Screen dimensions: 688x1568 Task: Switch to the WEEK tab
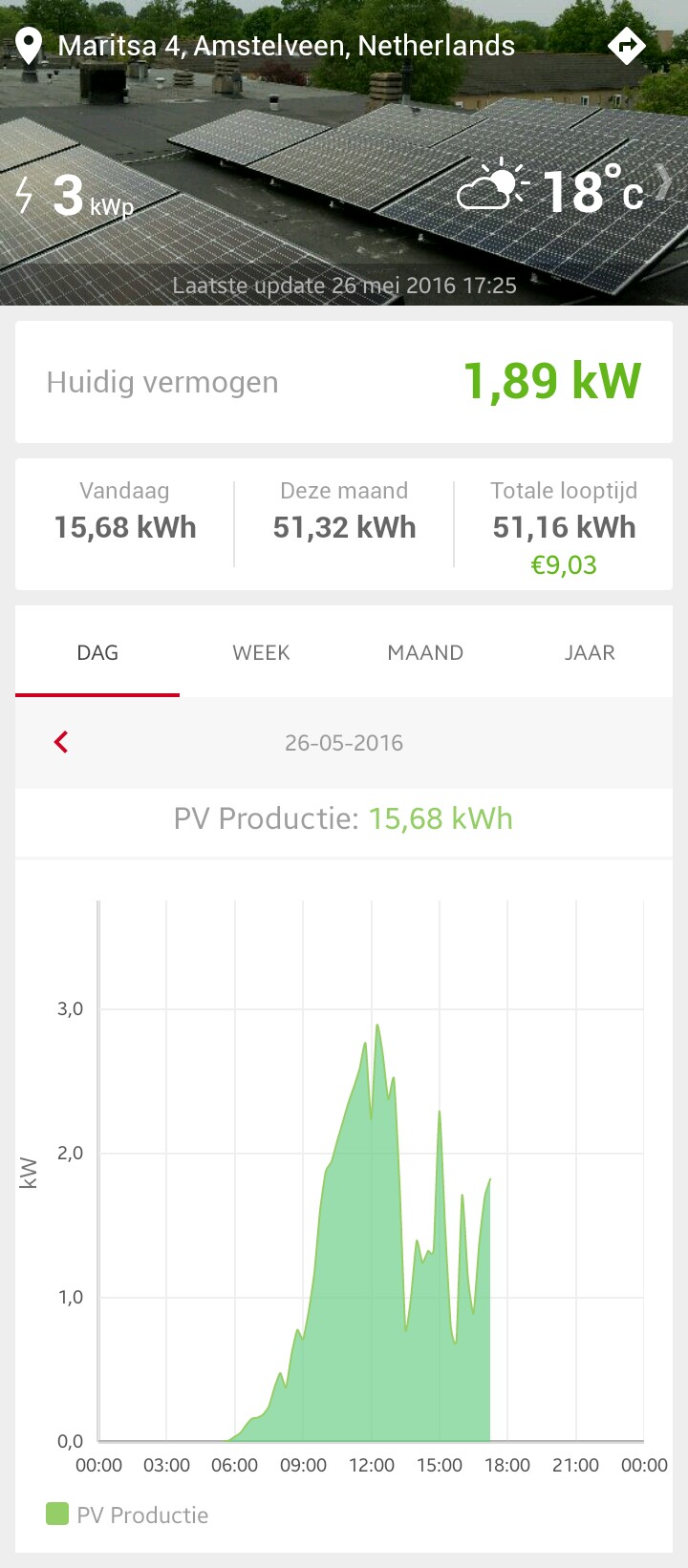pos(261,653)
